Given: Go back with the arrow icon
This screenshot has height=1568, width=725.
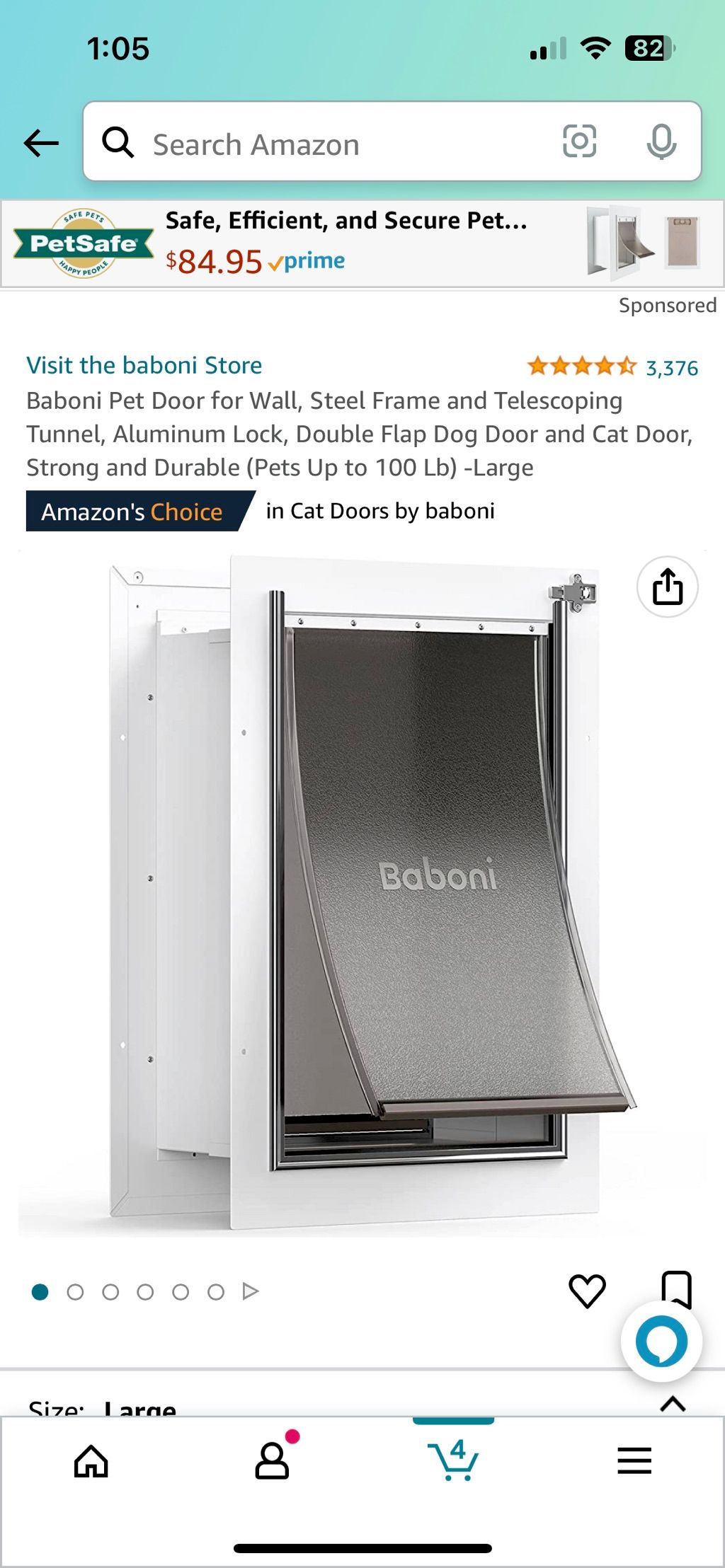Looking at the screenshot, I should [41, 143].
